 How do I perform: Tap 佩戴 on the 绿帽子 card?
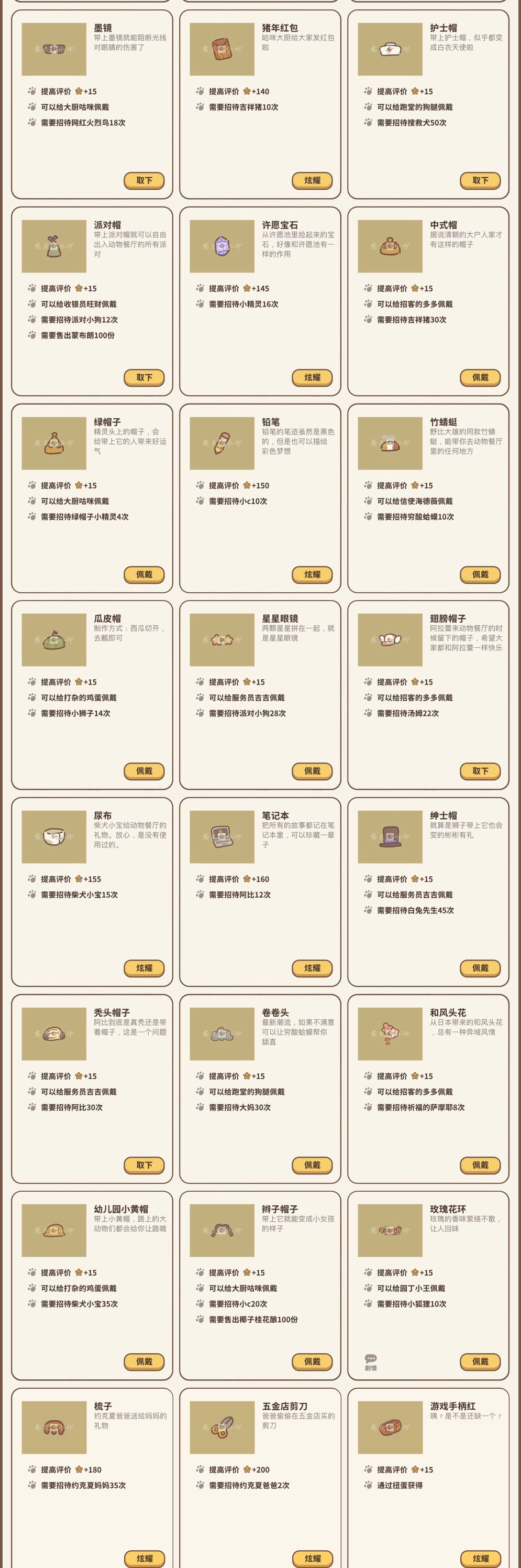(x=144, y=574)
